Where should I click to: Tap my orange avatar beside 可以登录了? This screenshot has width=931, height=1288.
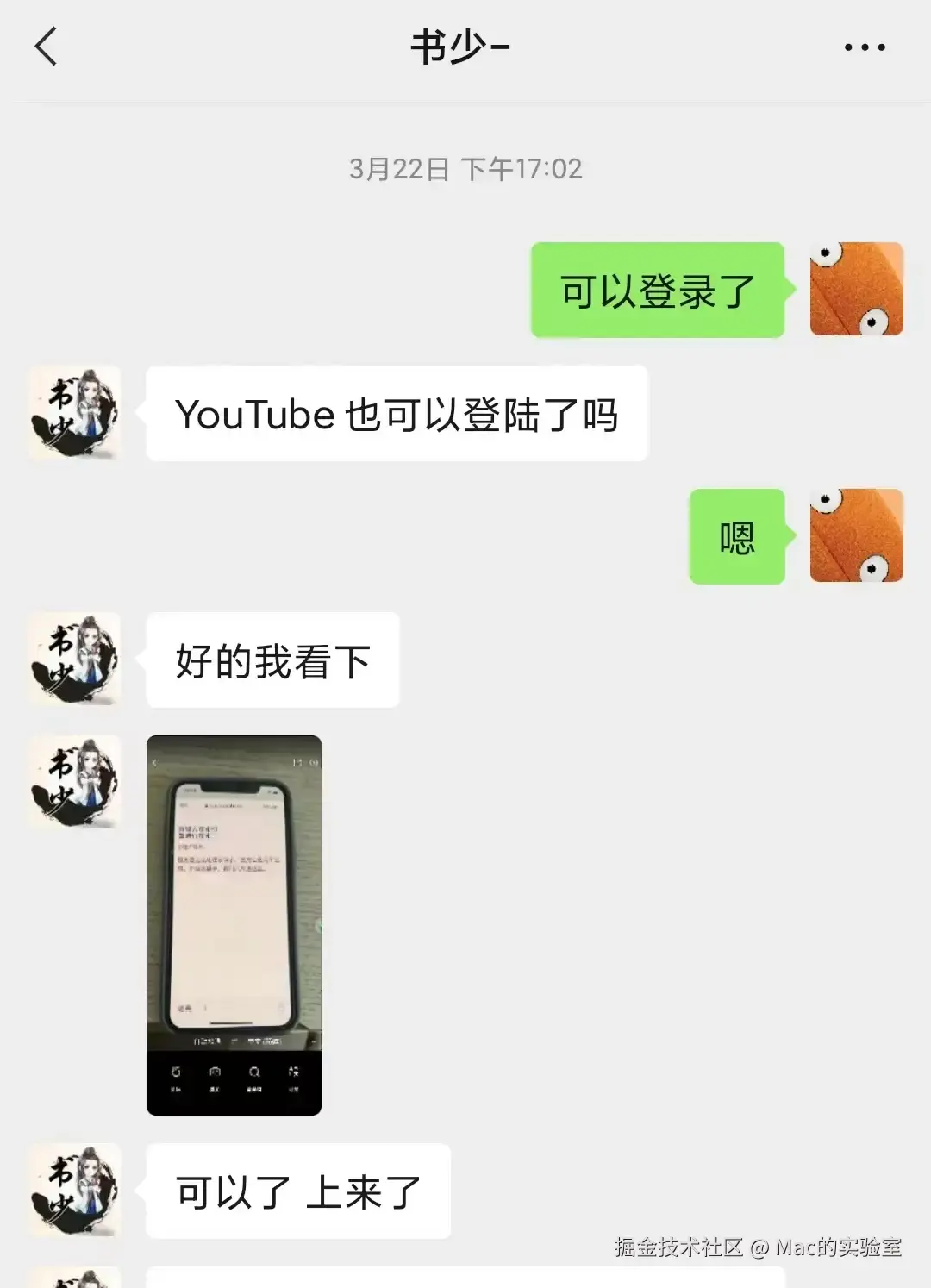pyautogui.click(x=856, y=289)
